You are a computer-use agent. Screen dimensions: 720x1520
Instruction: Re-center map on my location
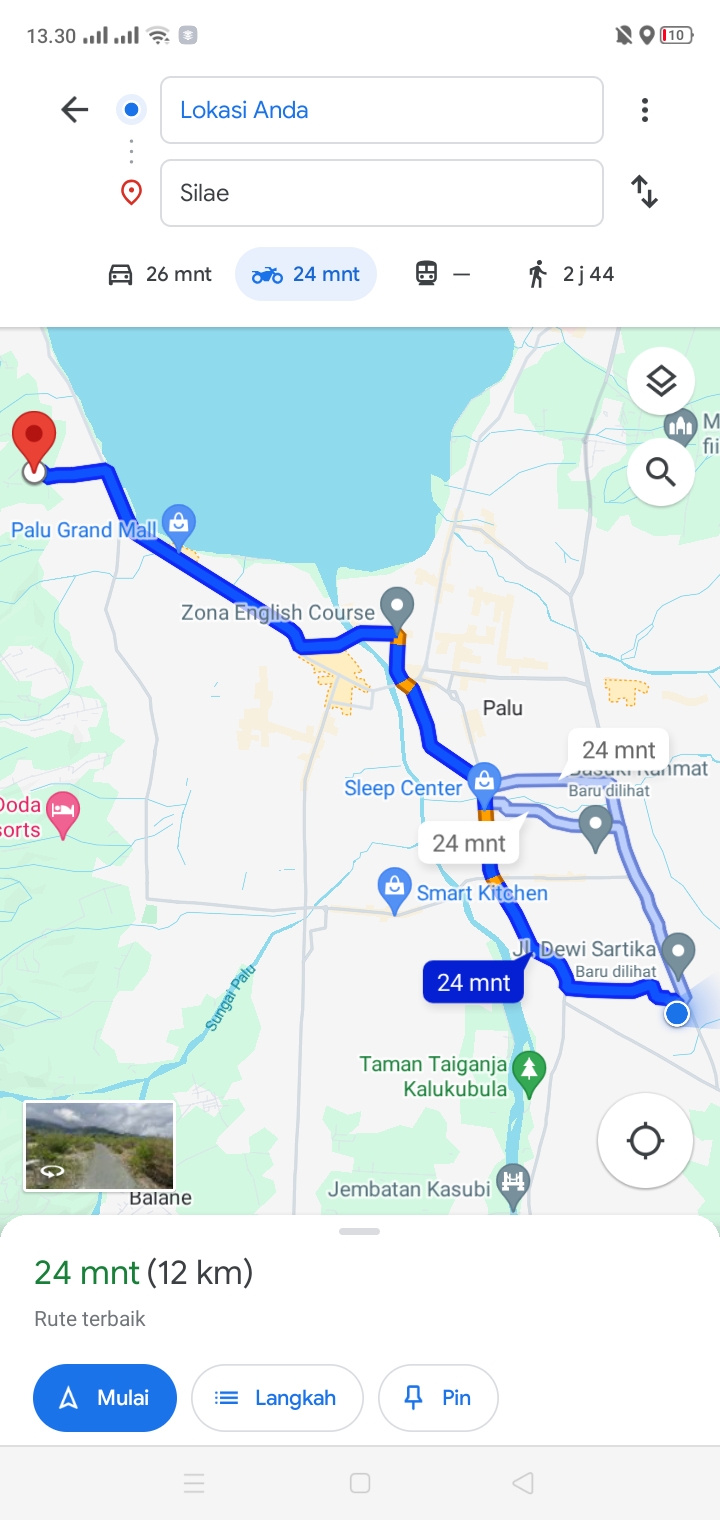tap(645, 1140)
